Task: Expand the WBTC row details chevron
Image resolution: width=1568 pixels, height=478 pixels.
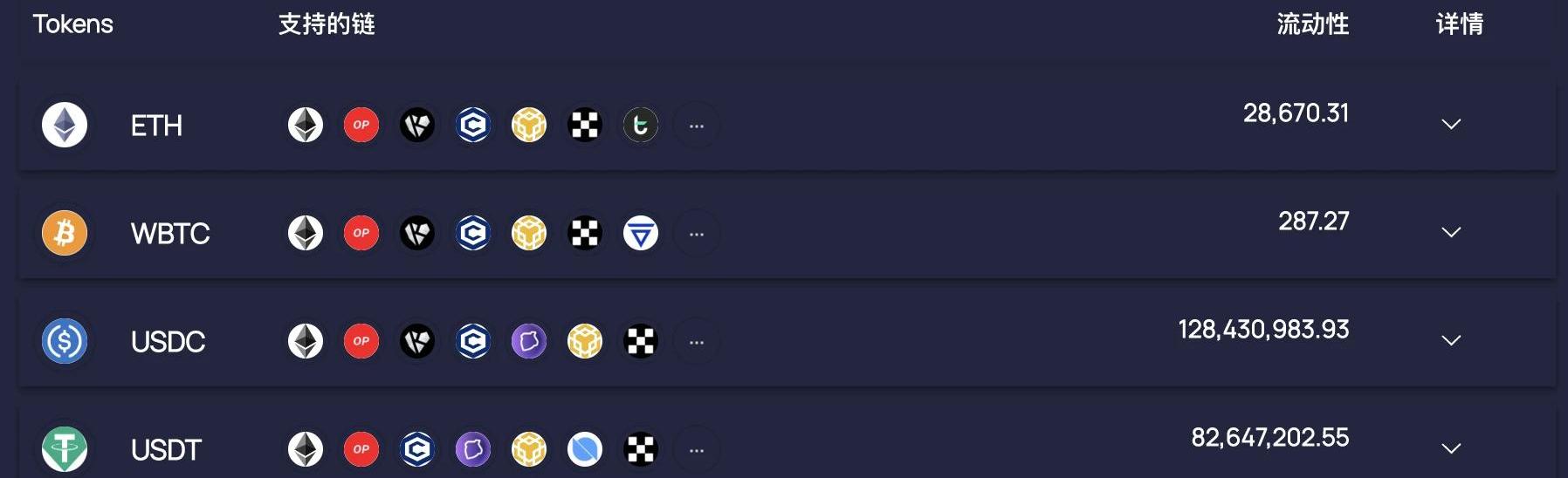Action: click(x=1451, y=233)
